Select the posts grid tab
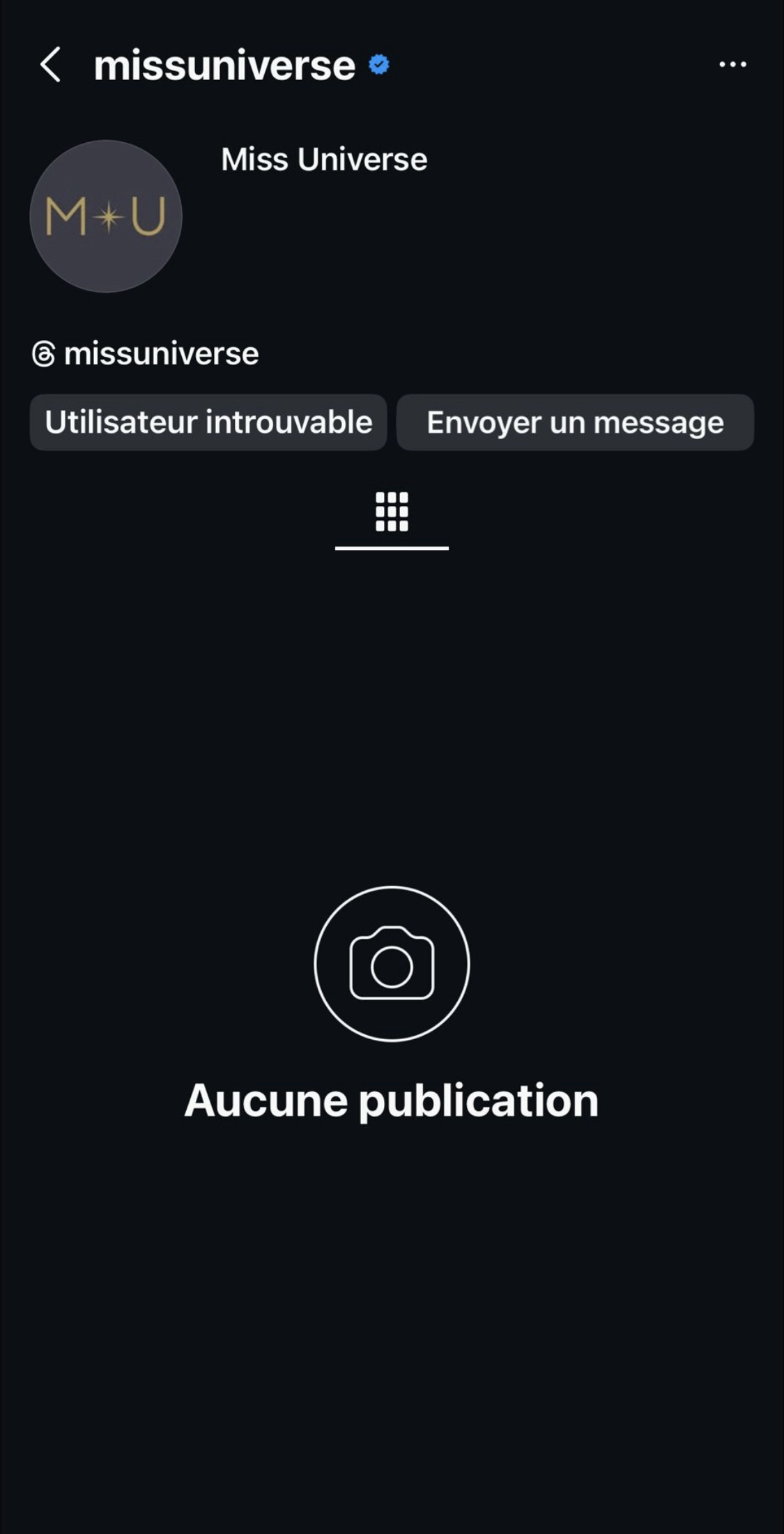 click(392, 512)
